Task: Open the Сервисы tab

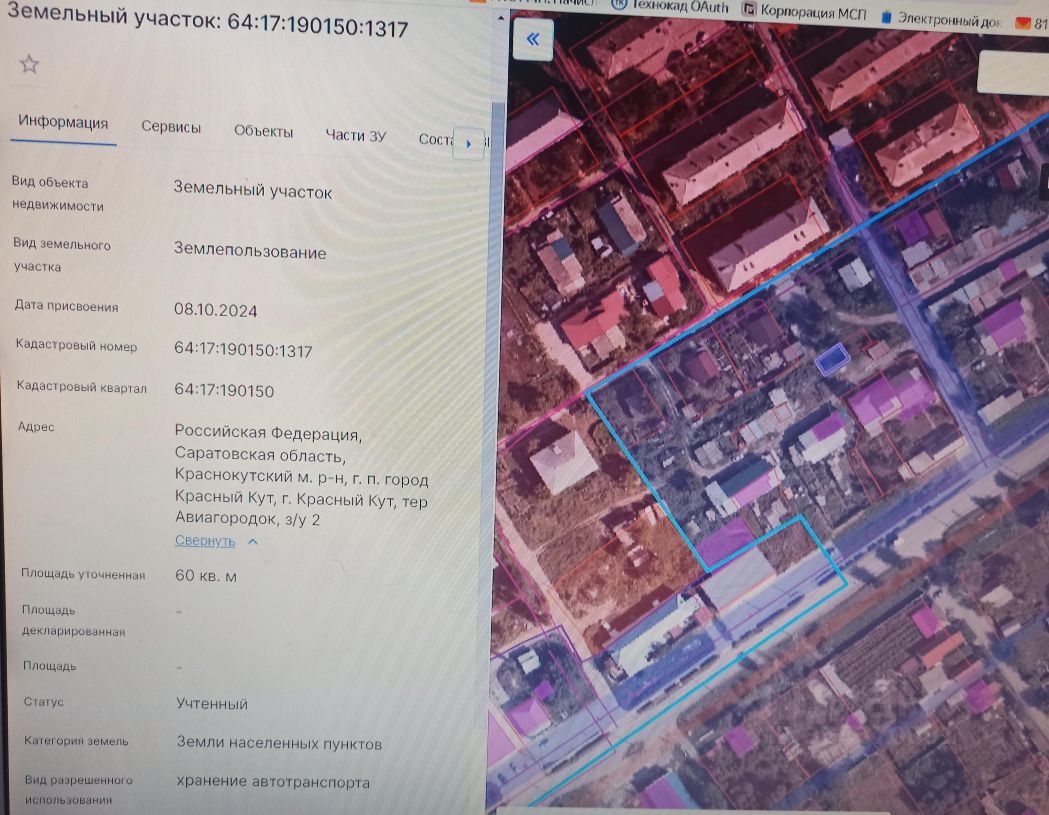Action: [x=171, y=128]
